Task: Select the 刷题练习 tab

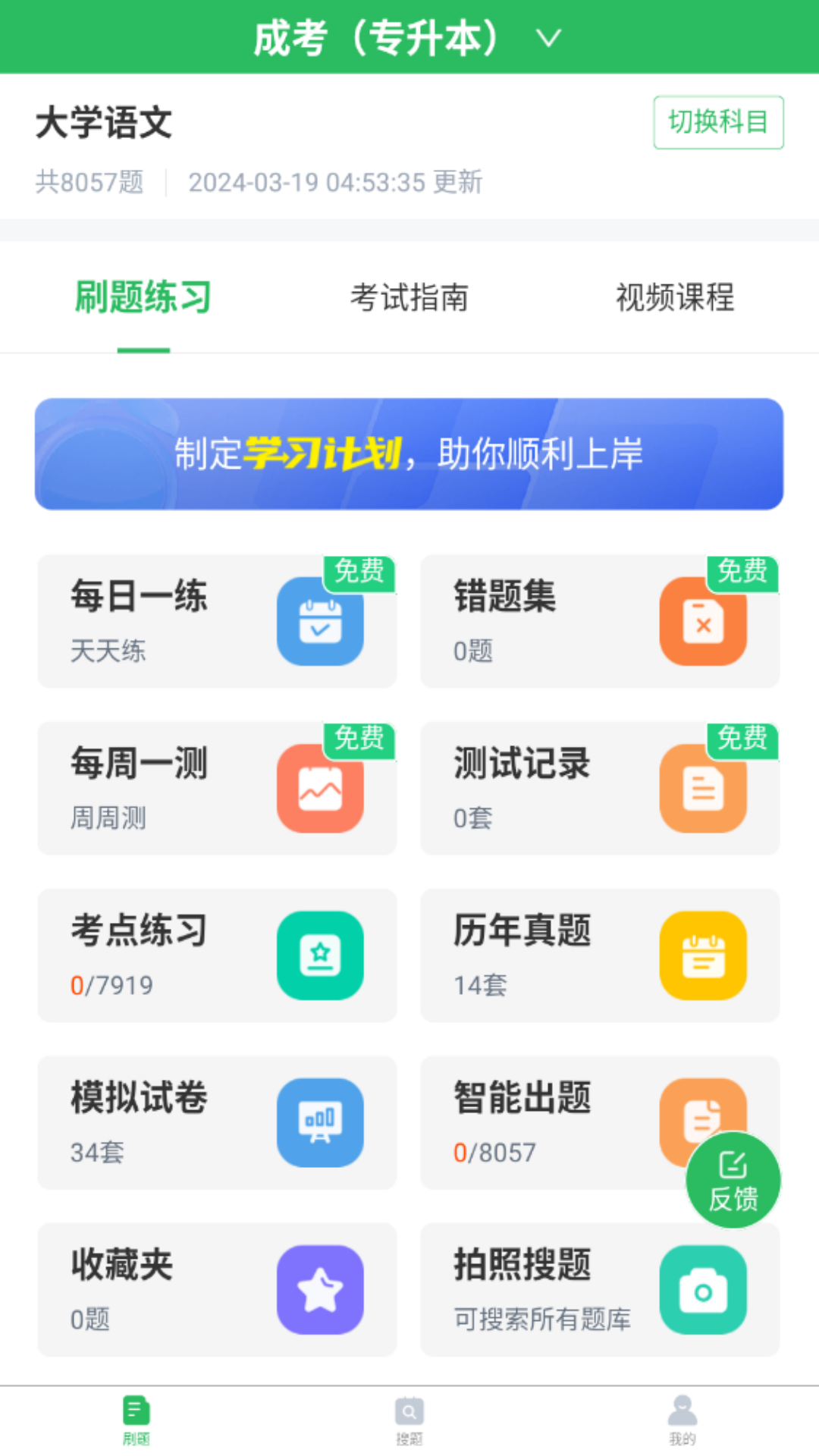Action: click(x=143, y=297)
